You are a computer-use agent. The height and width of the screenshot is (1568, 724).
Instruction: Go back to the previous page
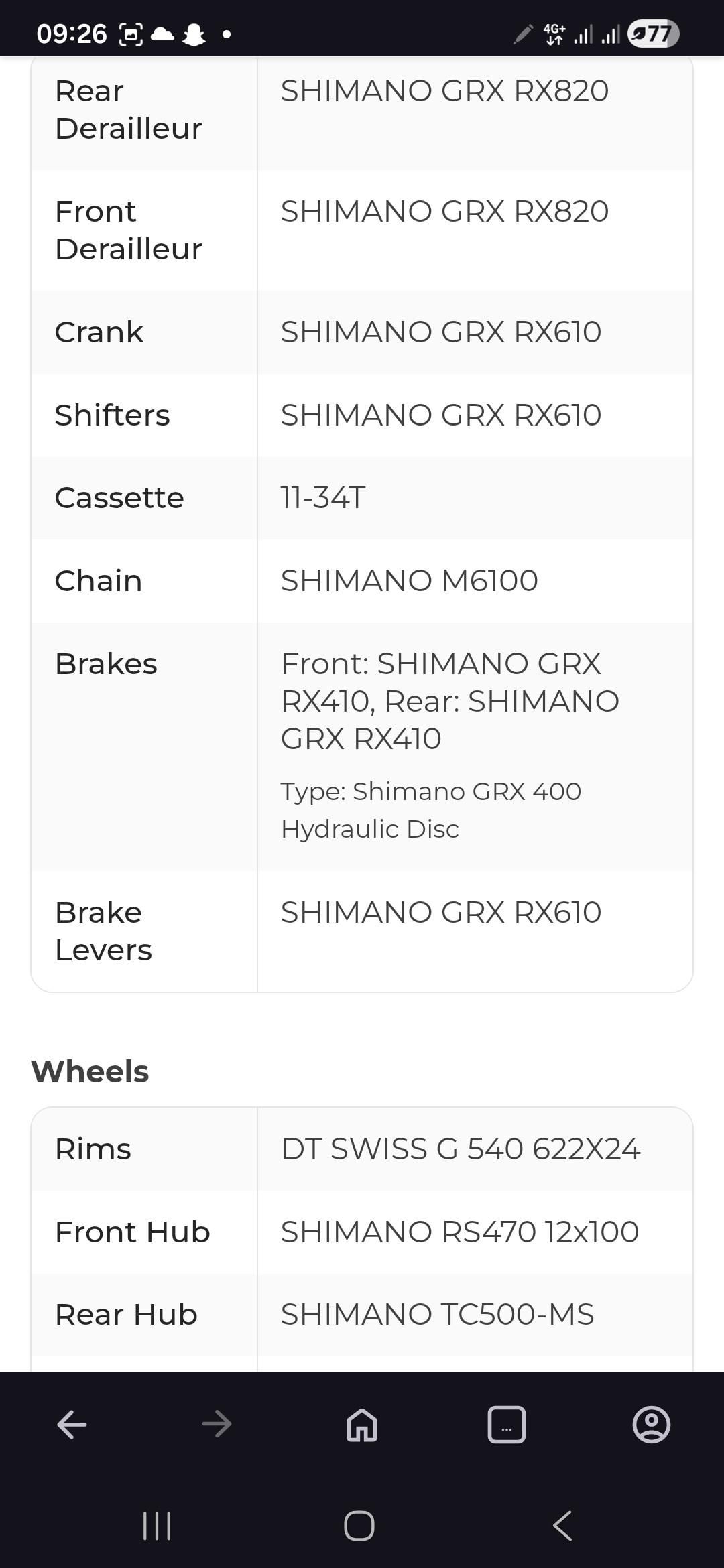coord(72,1424)
